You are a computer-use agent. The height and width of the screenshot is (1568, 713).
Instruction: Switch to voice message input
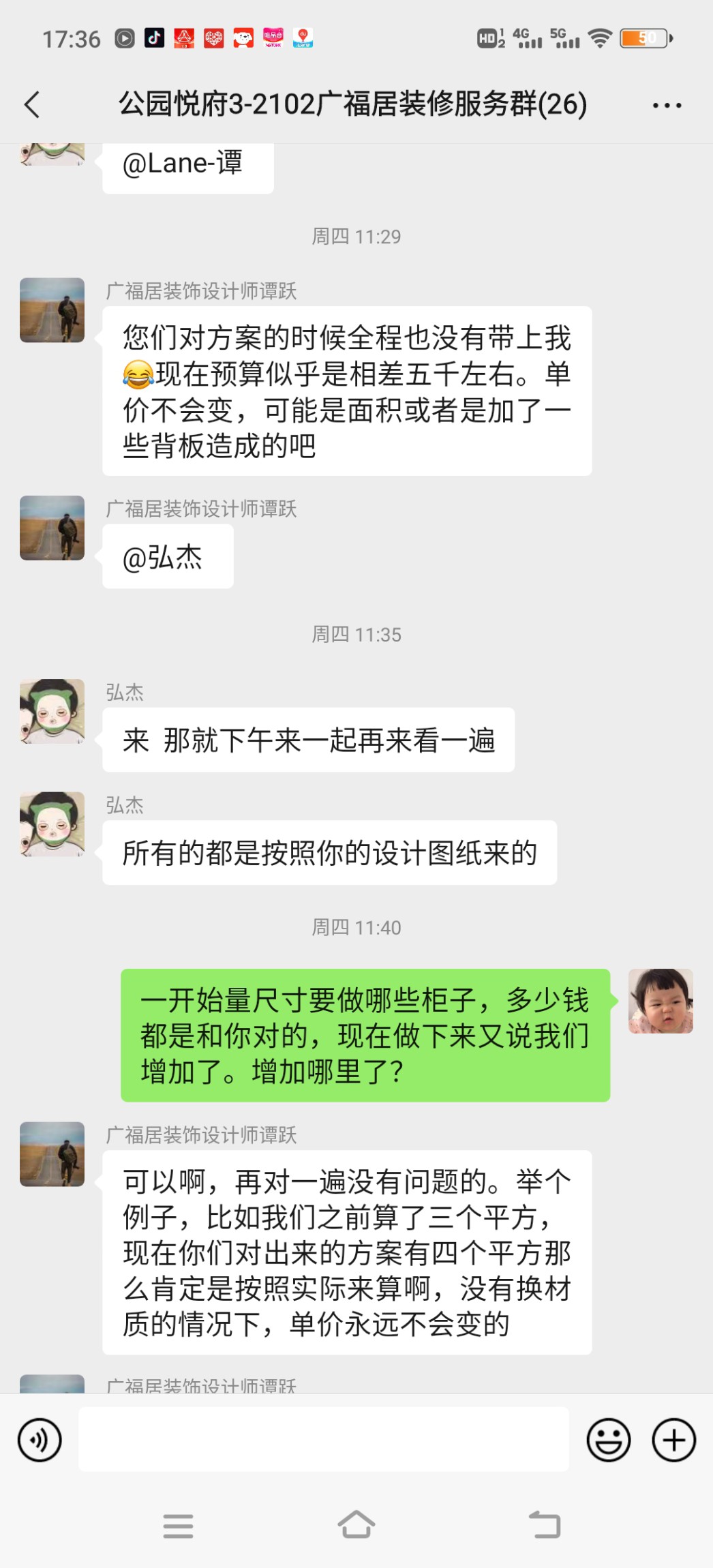[40, 1440]
